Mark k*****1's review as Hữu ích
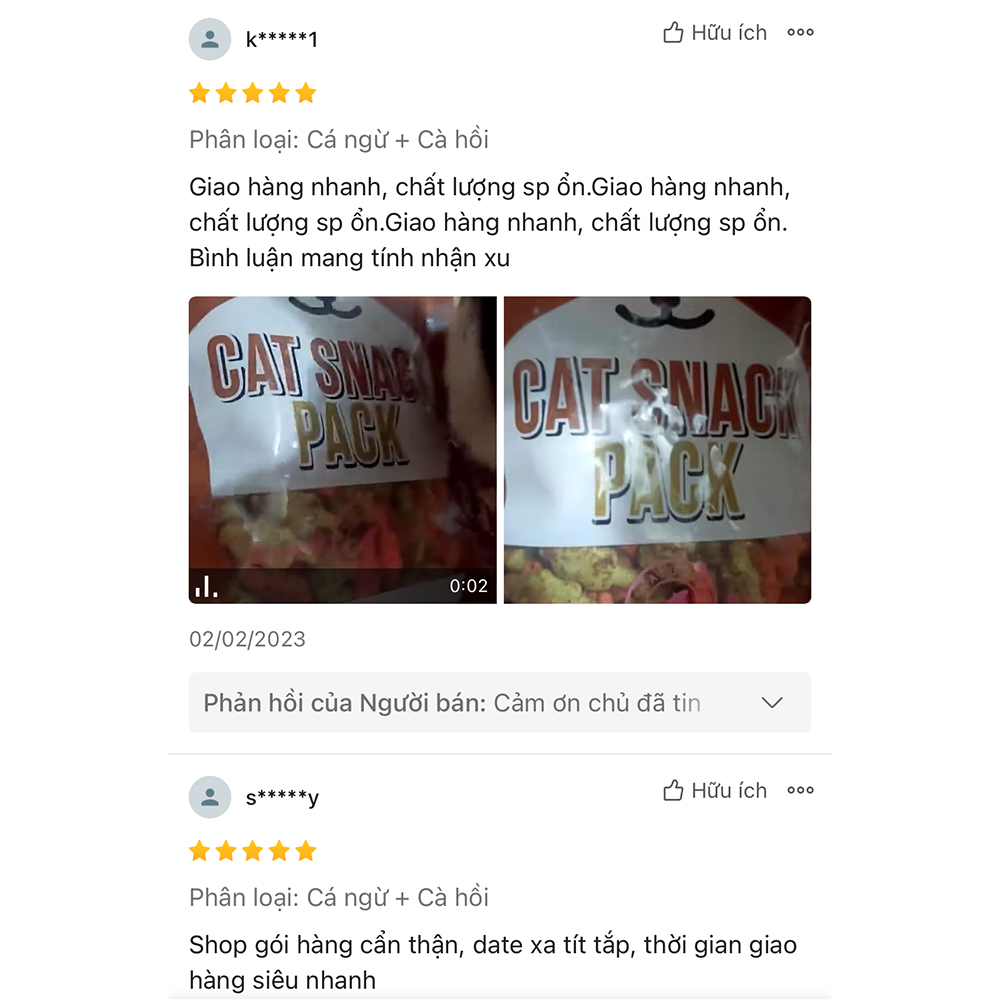The image size is (1000, 1000). [714, 33]
